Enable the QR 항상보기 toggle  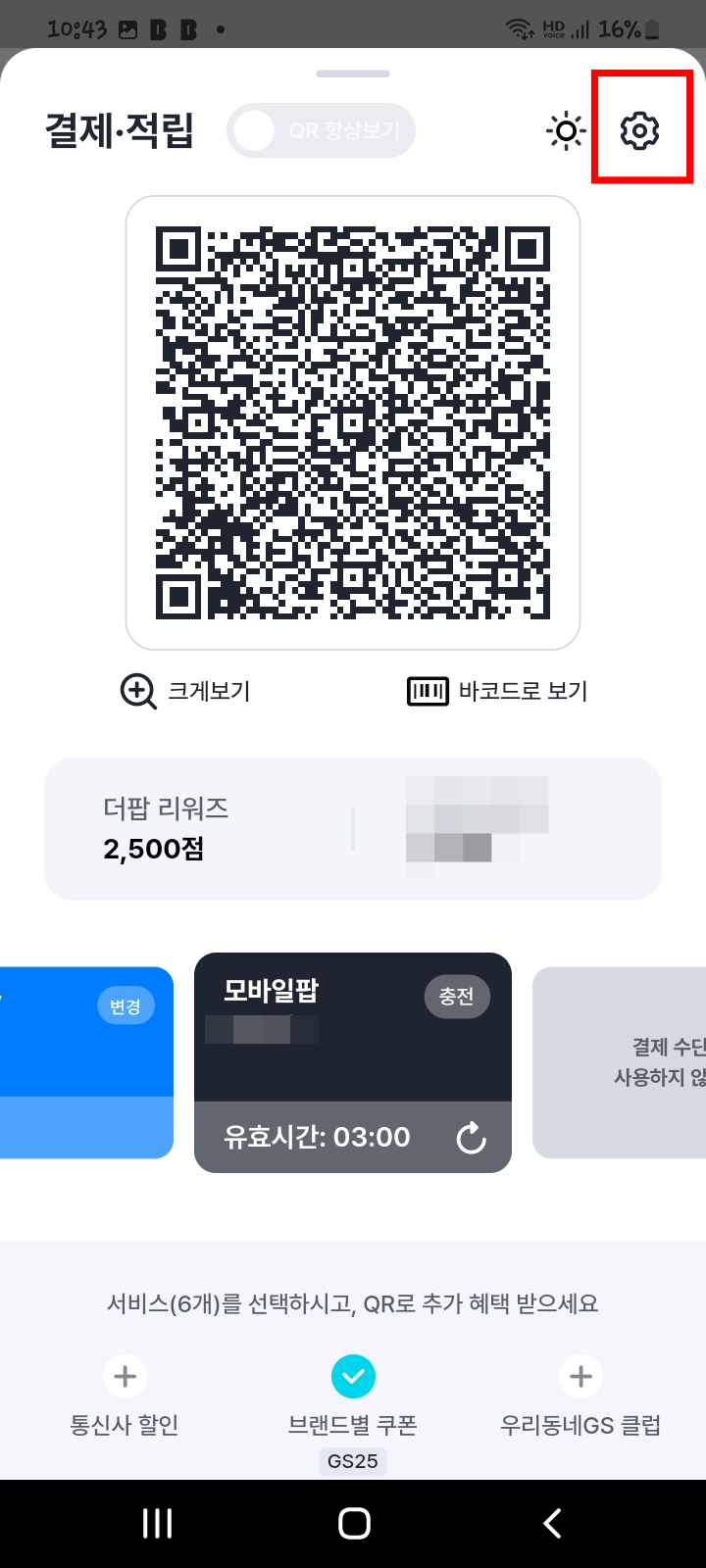click(321, 129)
